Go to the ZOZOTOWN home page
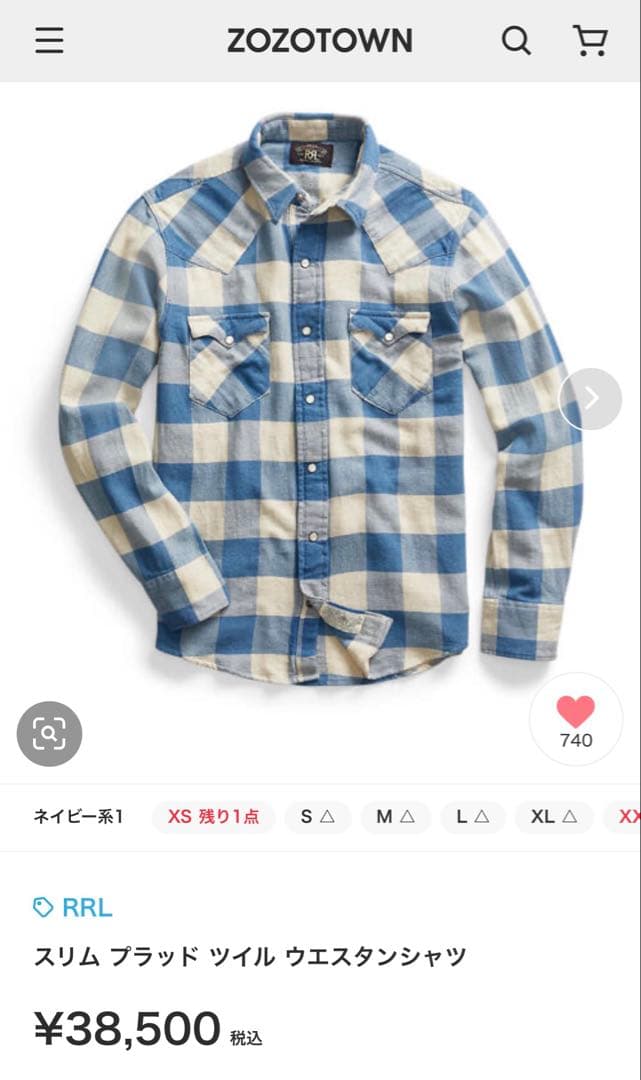Viewport: 641px width, 1080px height. click(x=319, y=41)
